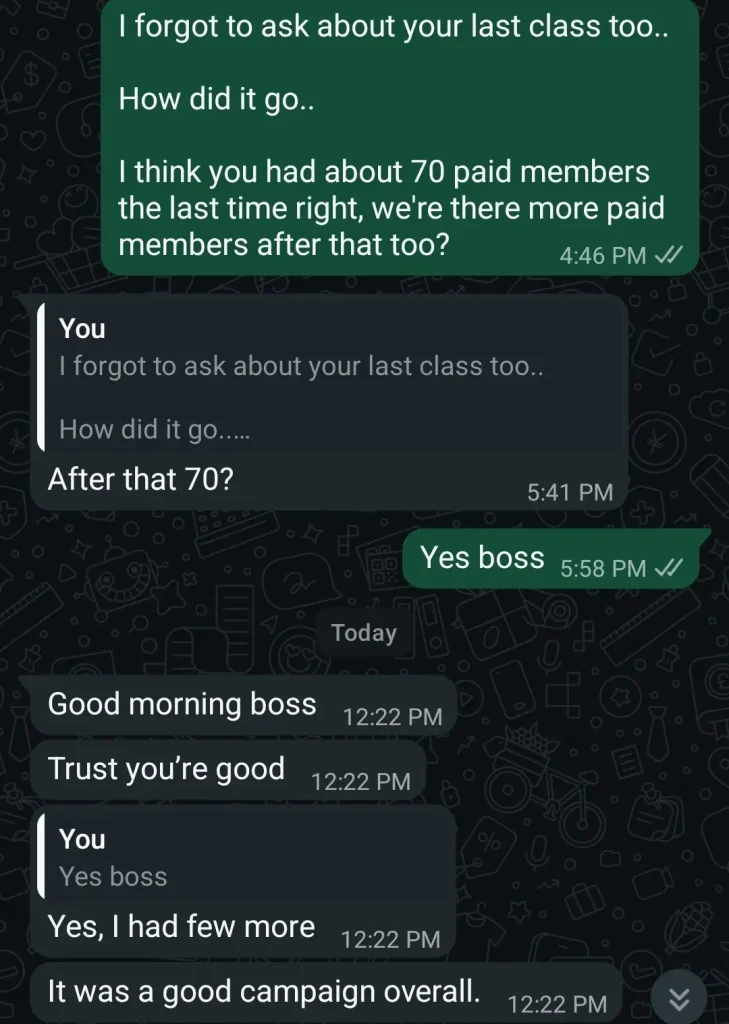Viewport: 729px width, 1024px height.
Task: Tap quoted 'Yes boss' reply preview
Action: click(245, 856)
